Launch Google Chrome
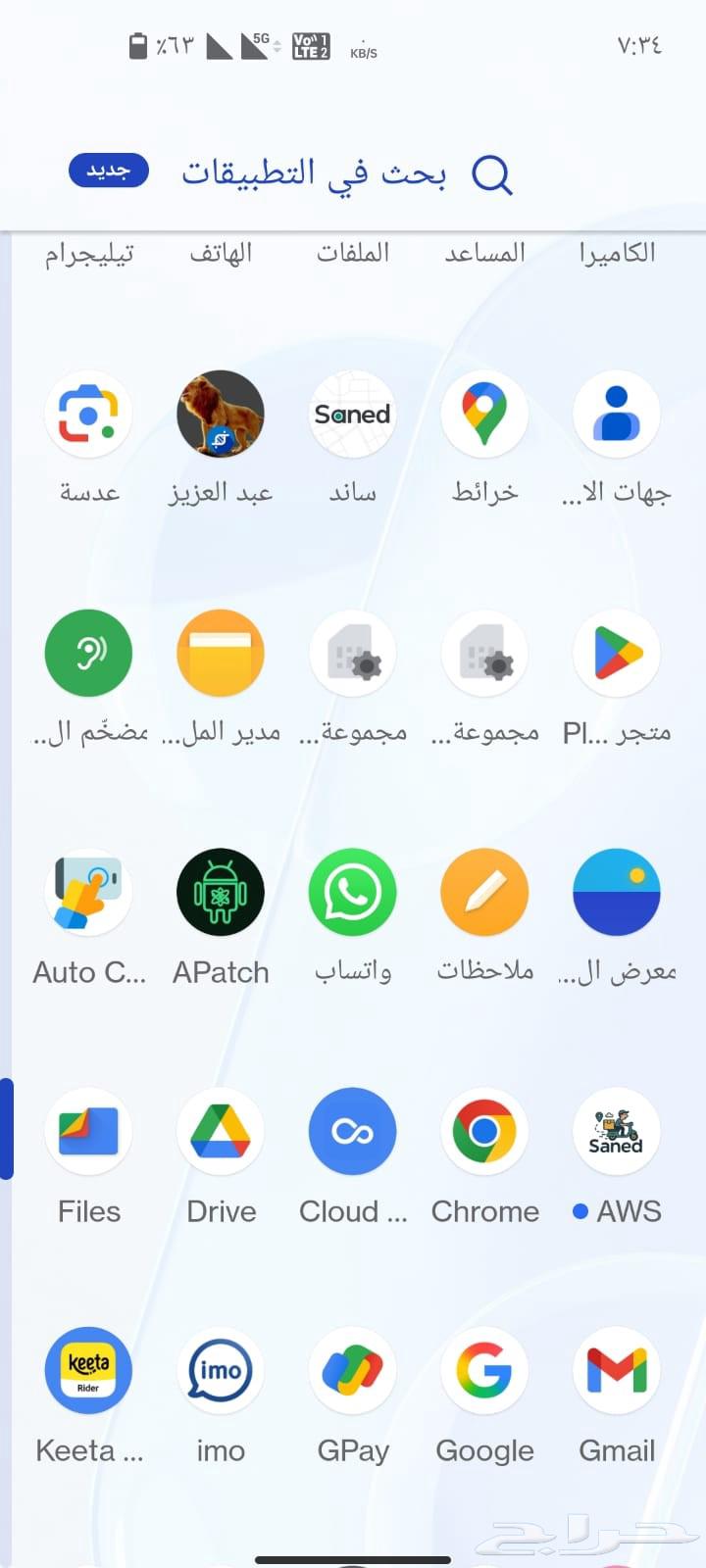 click(484, 1131)
